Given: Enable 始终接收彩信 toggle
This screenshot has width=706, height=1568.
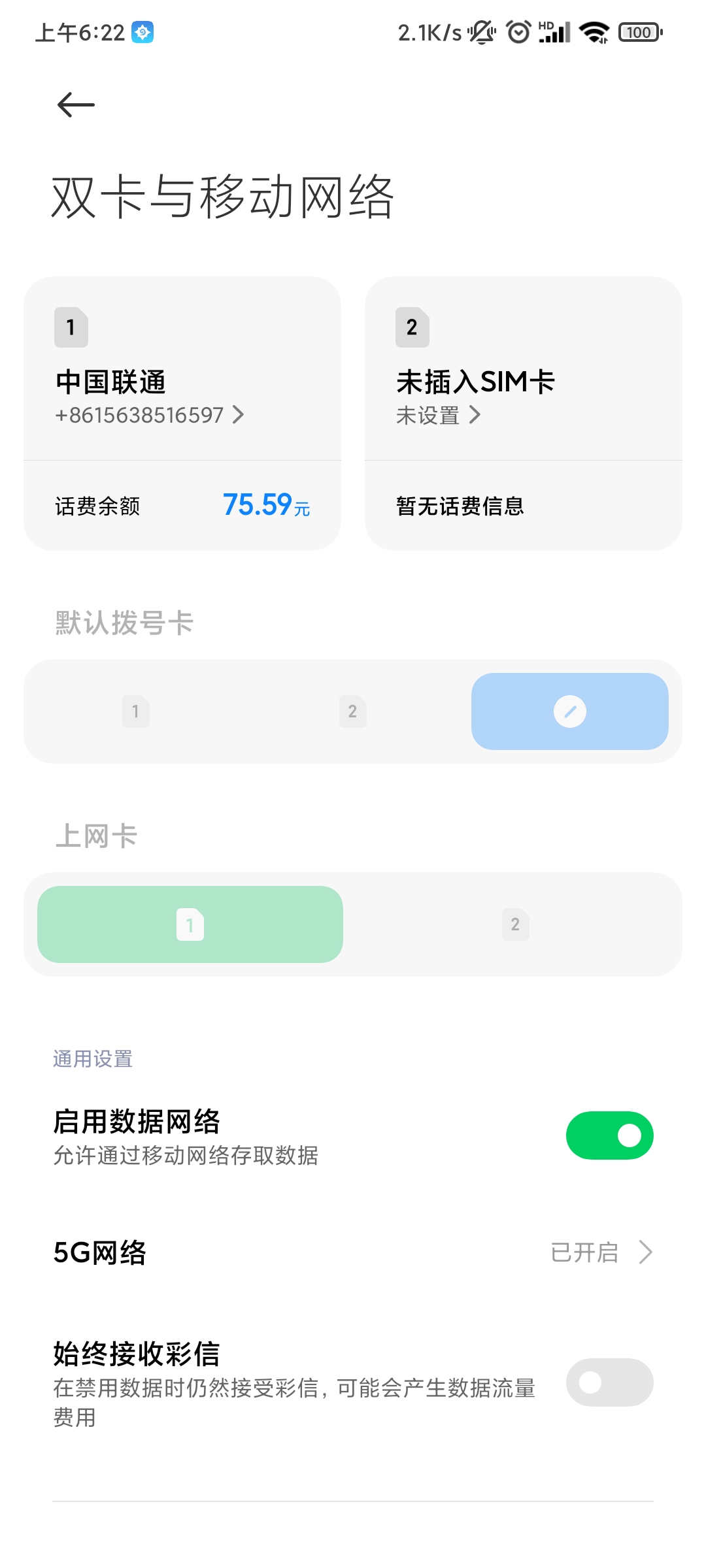Looking at the screenshot, I should pos(609,1382).
